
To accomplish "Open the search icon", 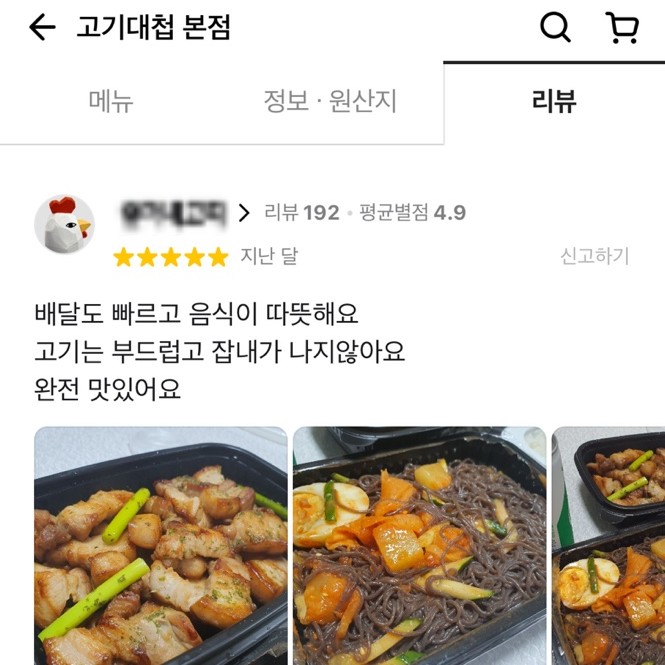I will [x=555, y=28].
